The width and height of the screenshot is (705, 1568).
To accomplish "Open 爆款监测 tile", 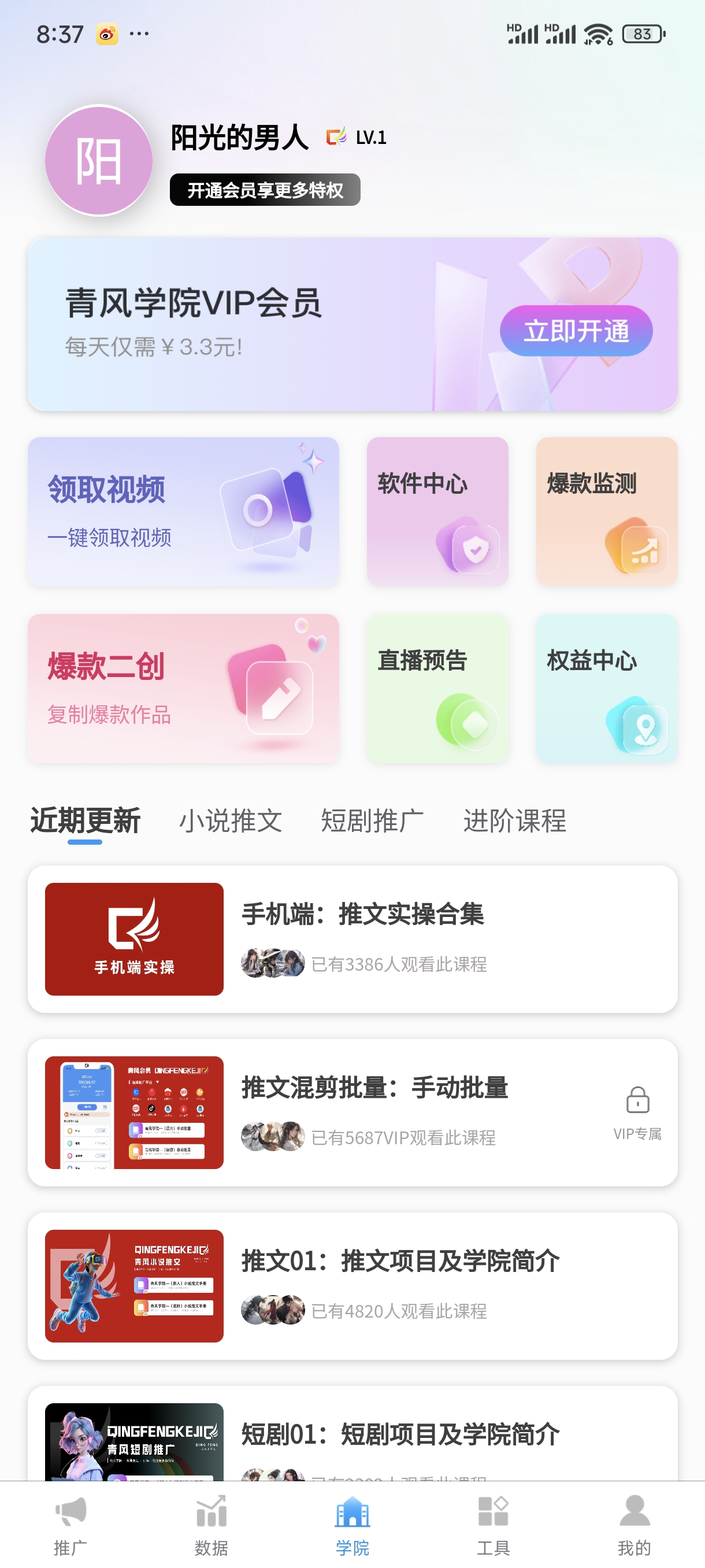I will pyautogui.click(x=606, y=511).
